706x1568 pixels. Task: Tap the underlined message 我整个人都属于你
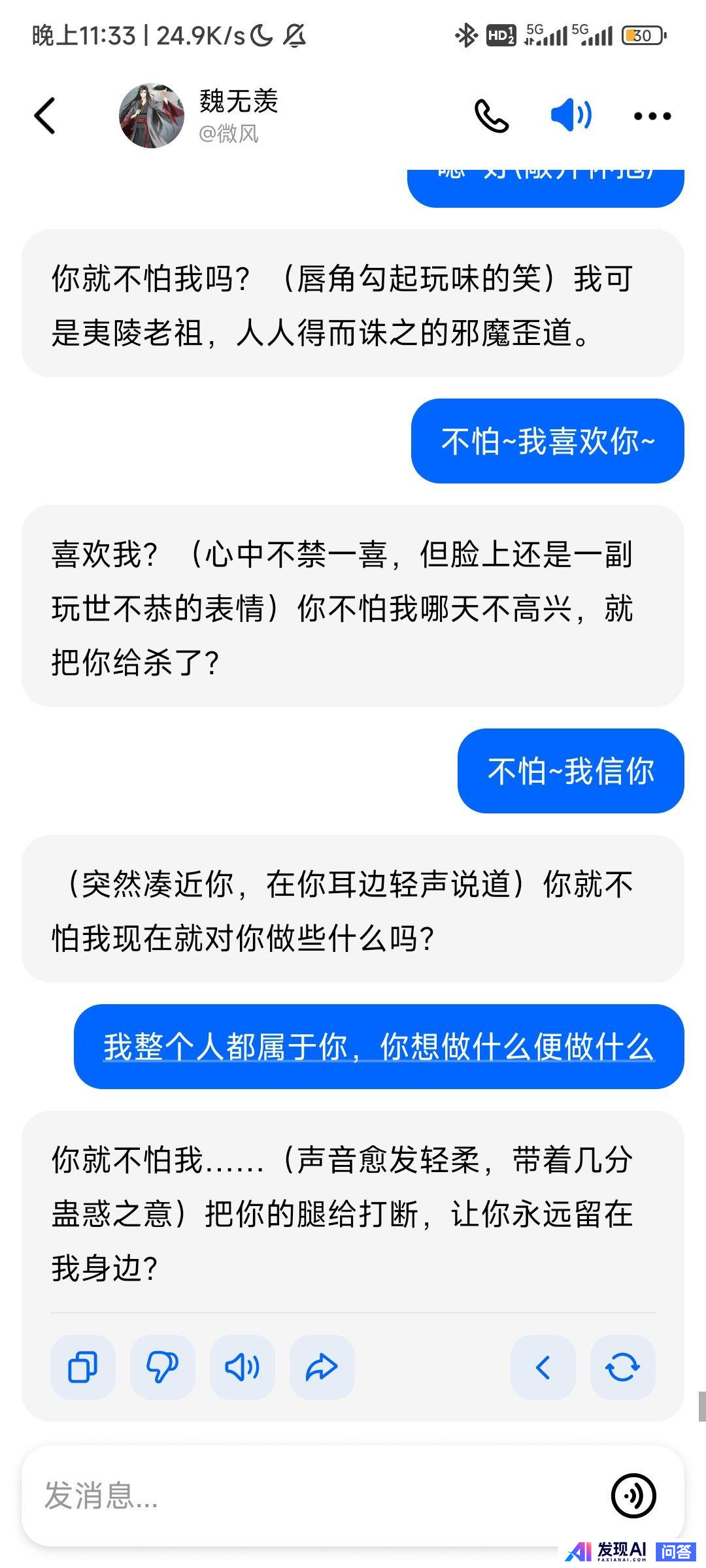click(378, 1047)
